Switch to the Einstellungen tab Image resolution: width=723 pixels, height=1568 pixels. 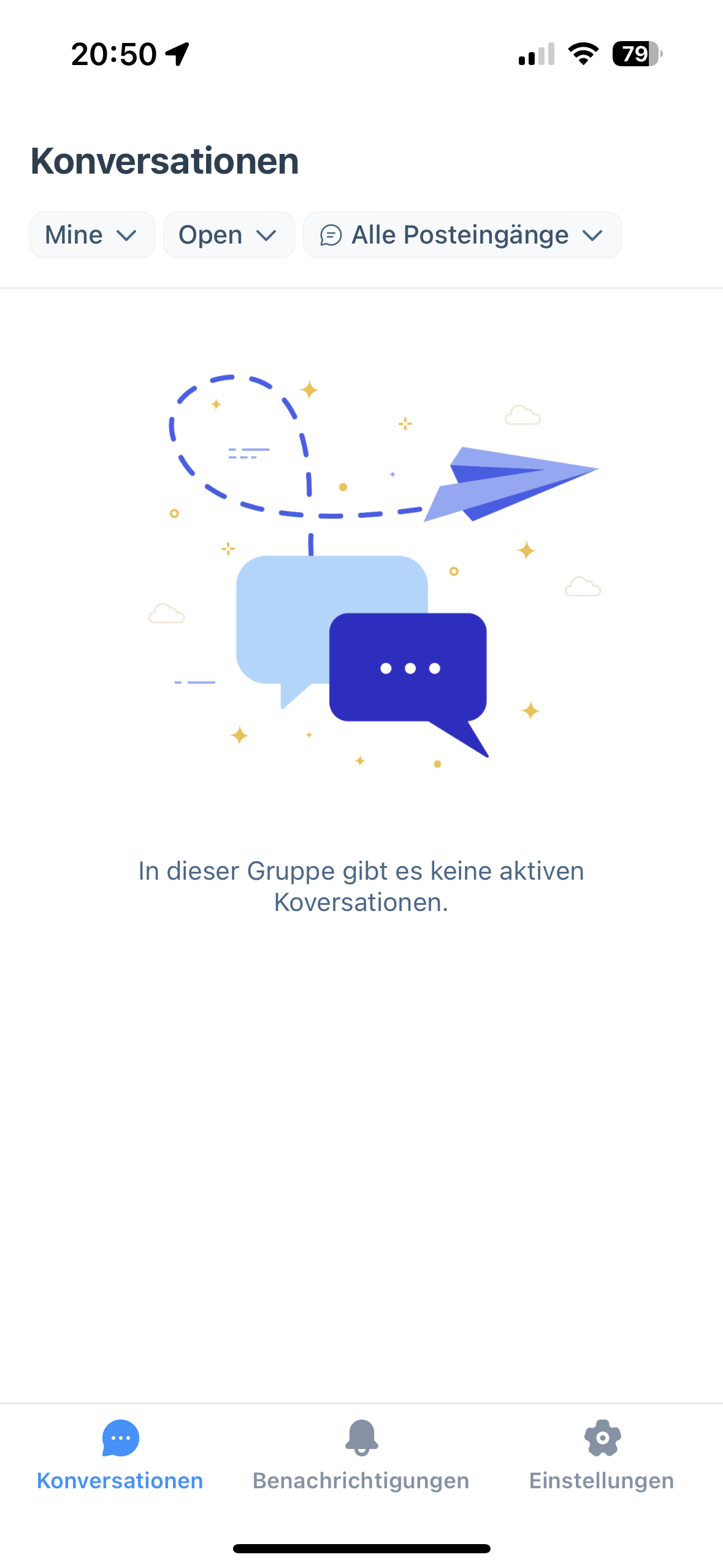(602, 1480)
